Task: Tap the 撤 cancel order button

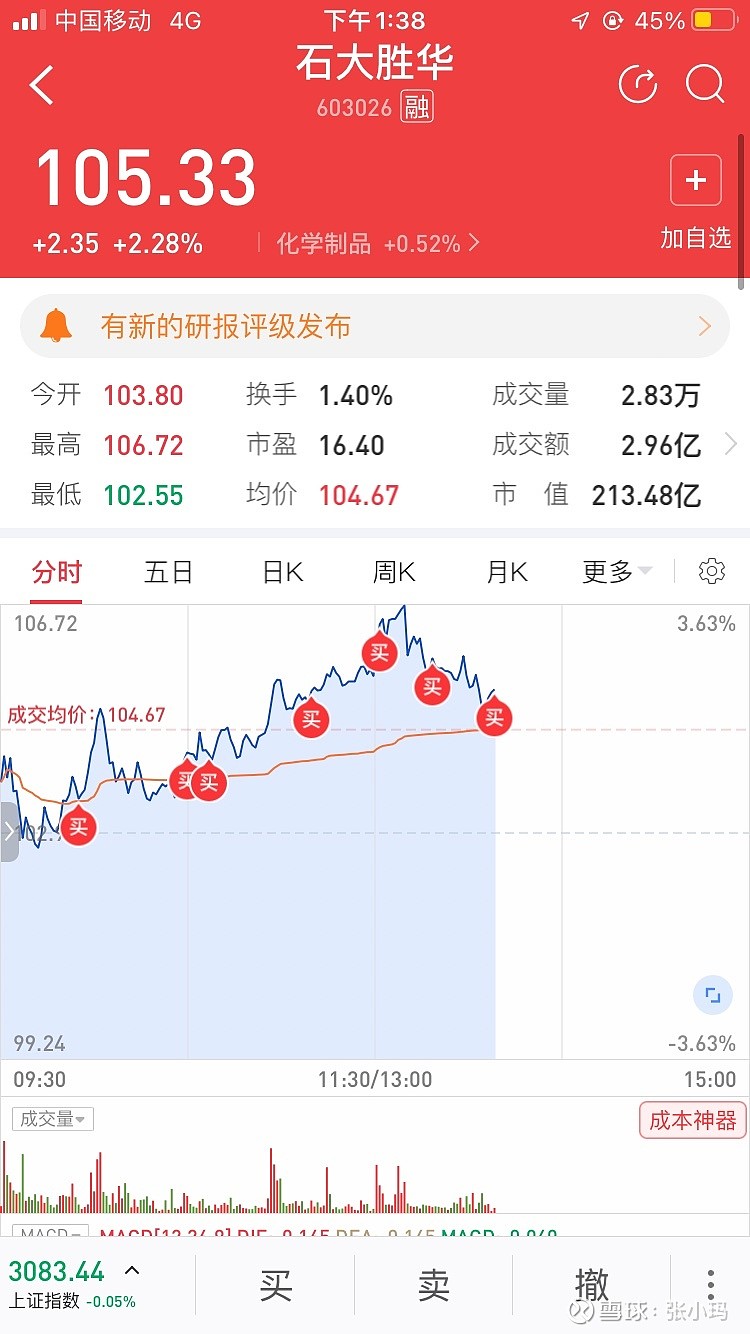Action: [592, 1285]
